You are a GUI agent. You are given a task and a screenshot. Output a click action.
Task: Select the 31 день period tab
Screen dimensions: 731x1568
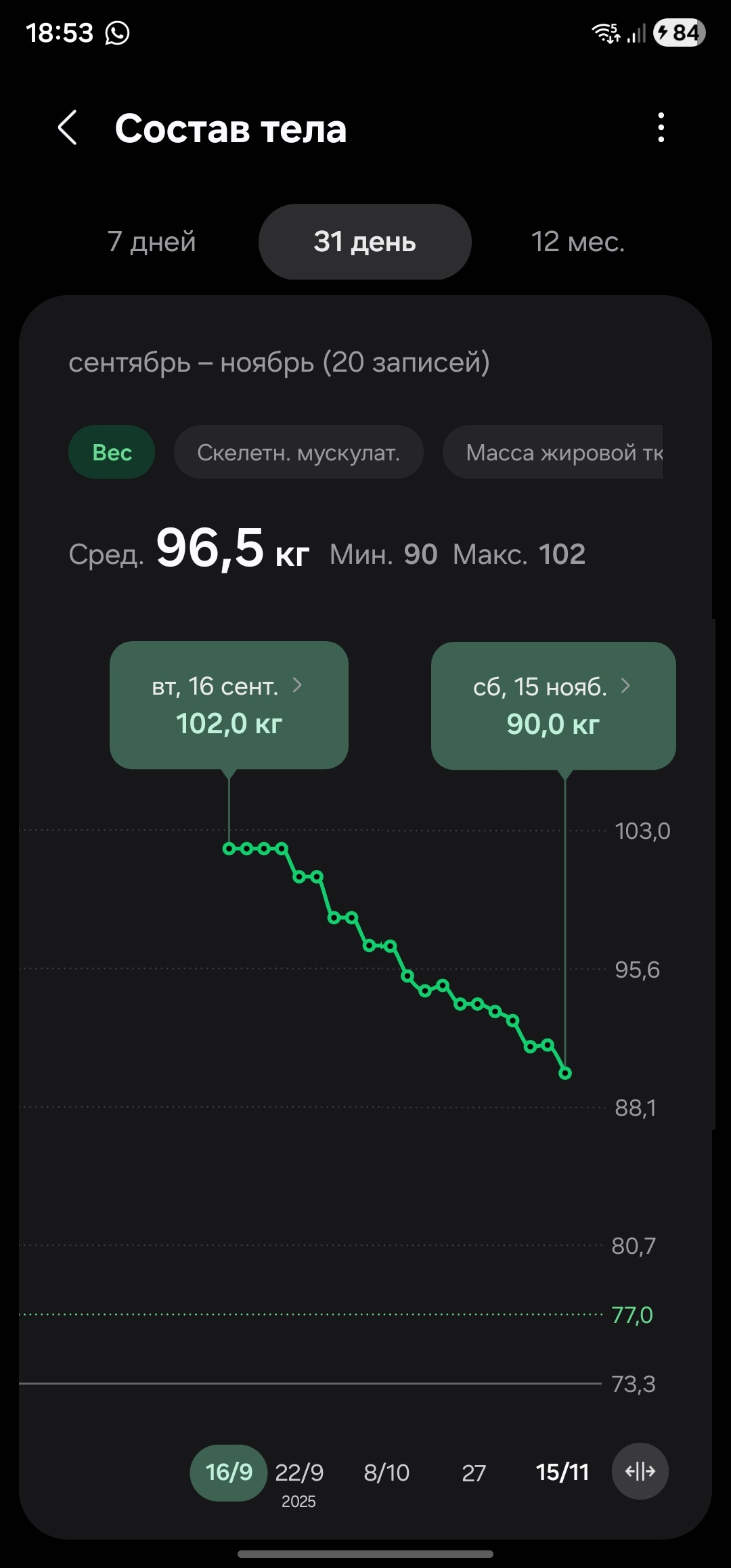pyautogui.click(x=365, y=242)
